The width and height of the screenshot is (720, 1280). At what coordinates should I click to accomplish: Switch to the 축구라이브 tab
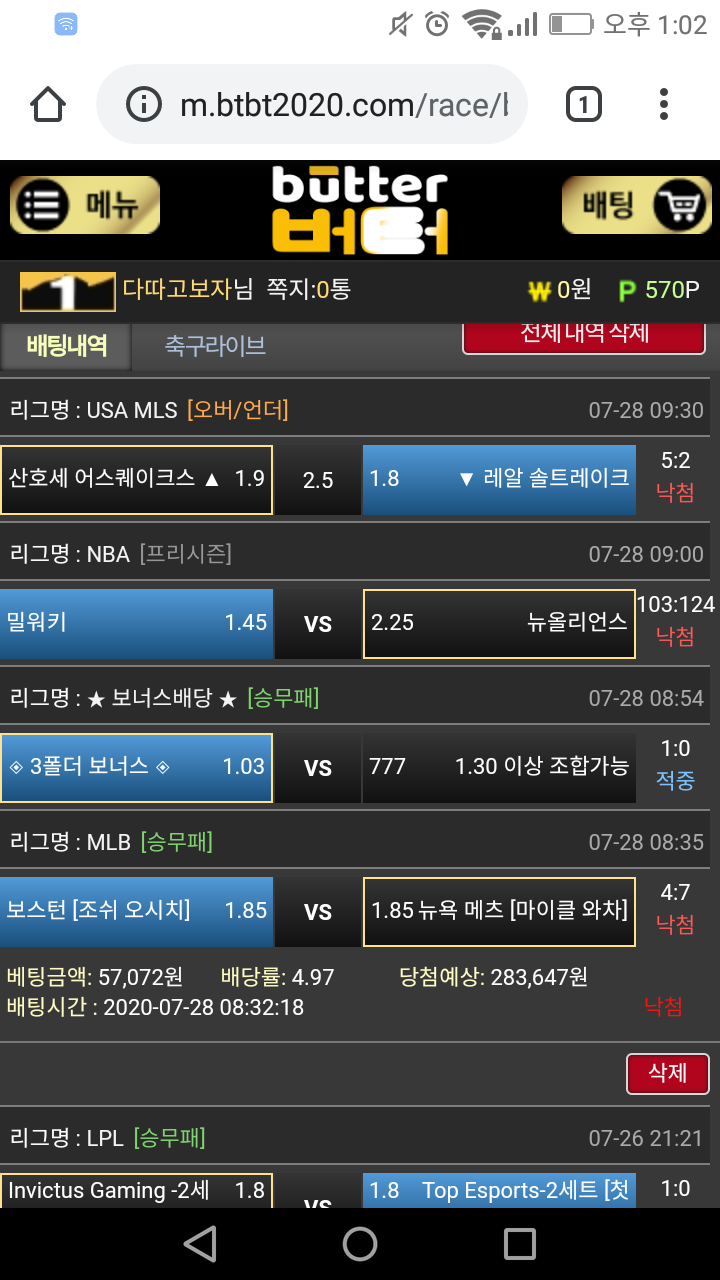coord(215,346)
